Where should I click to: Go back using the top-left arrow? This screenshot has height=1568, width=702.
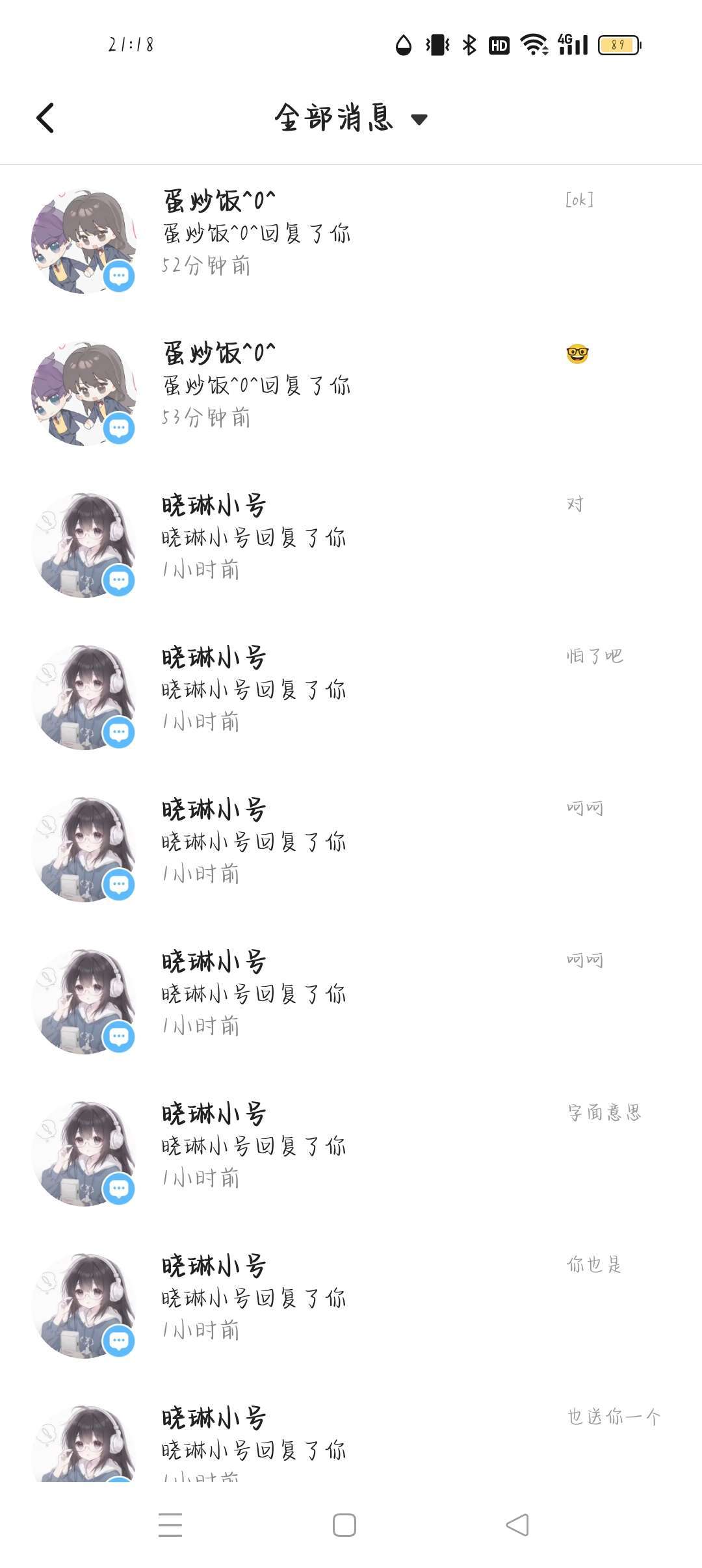click(x=45, y=118)
